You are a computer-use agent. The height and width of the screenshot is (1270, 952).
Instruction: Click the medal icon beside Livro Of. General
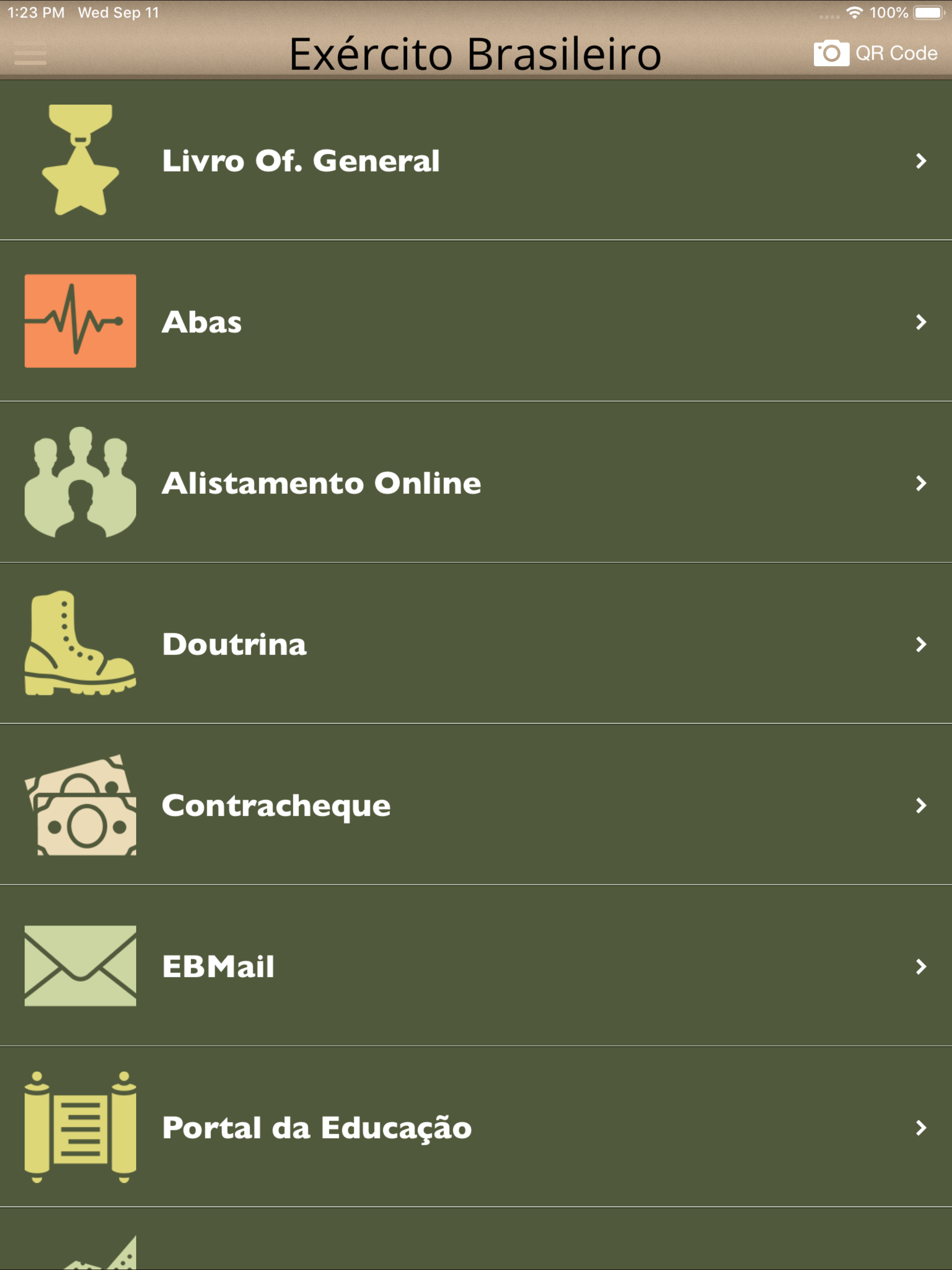[x=80, y=161]
